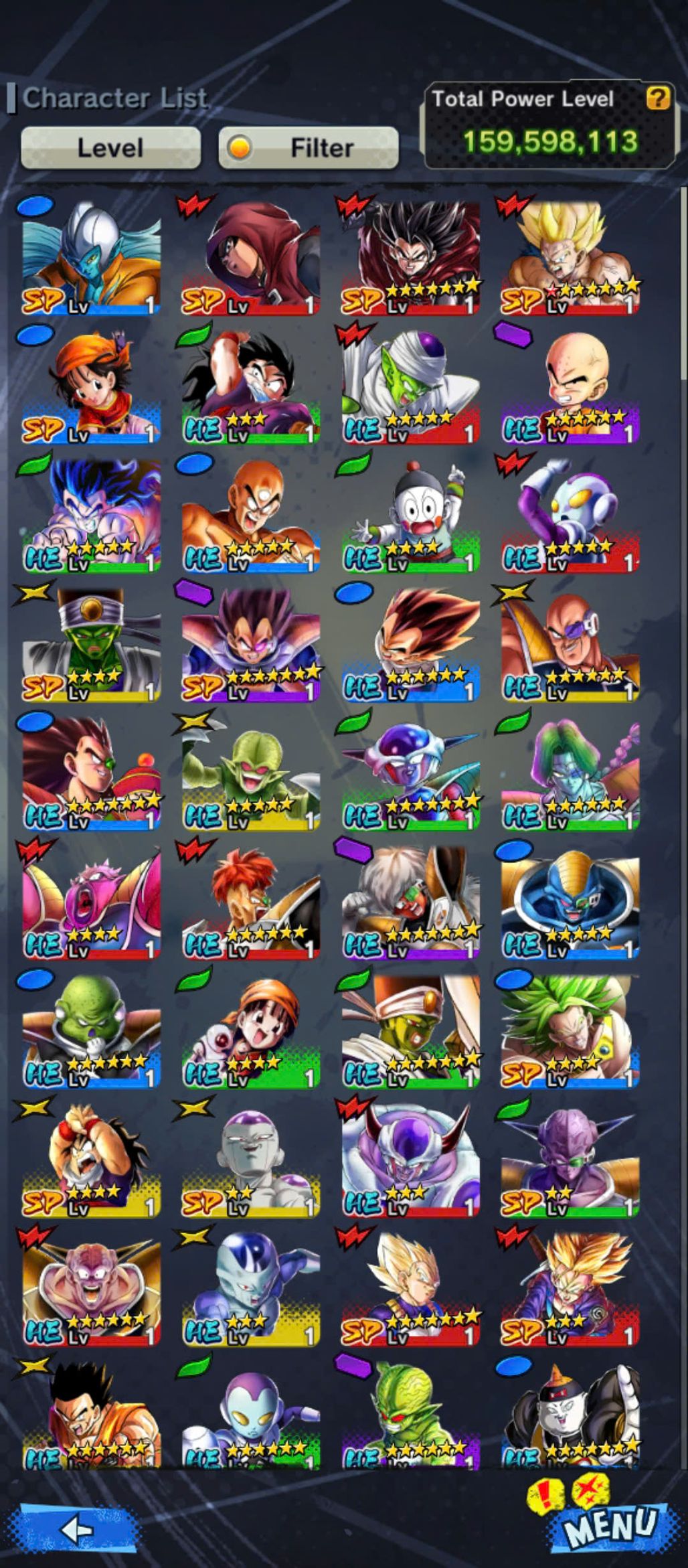Screen dimensions: 688x1568
Task: Select the bald Nappa character card
Action: 570,644
